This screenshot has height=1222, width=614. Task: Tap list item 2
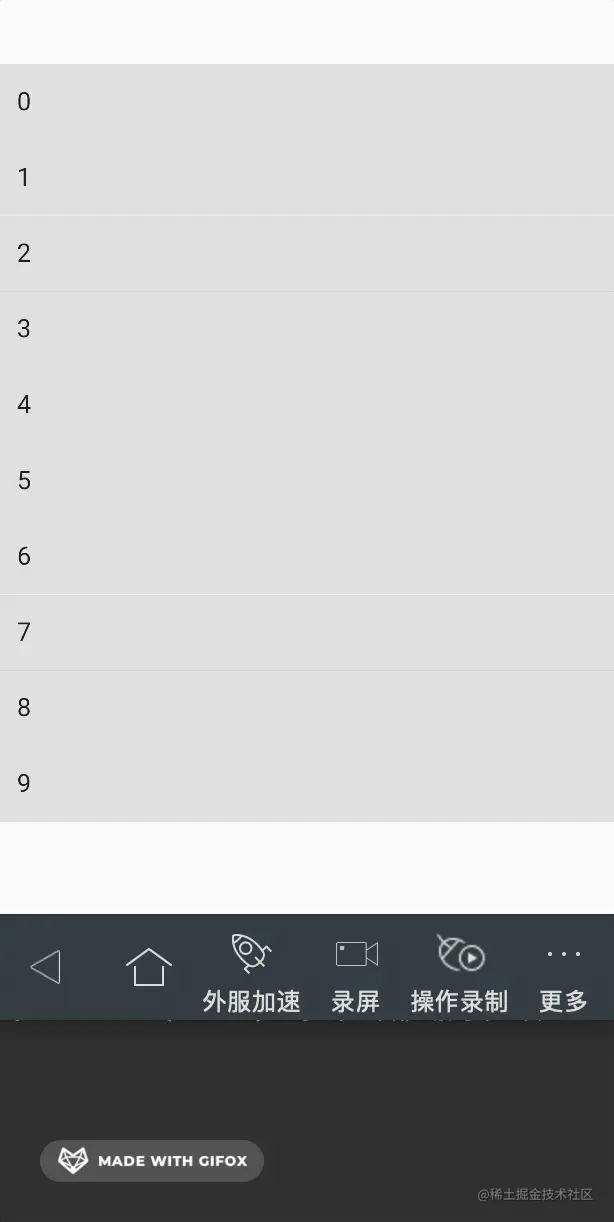306,253
